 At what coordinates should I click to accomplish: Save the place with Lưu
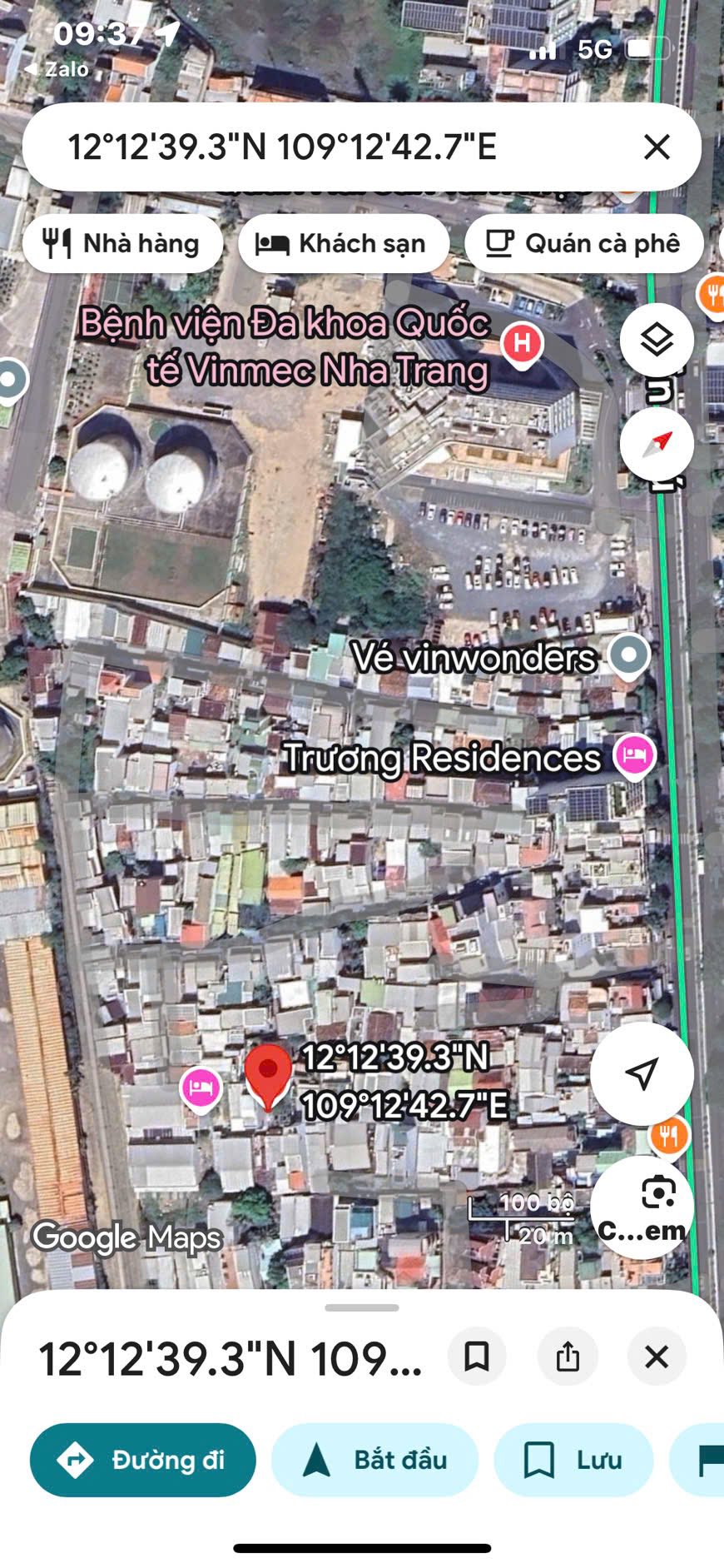click(x=573, y=1460)
